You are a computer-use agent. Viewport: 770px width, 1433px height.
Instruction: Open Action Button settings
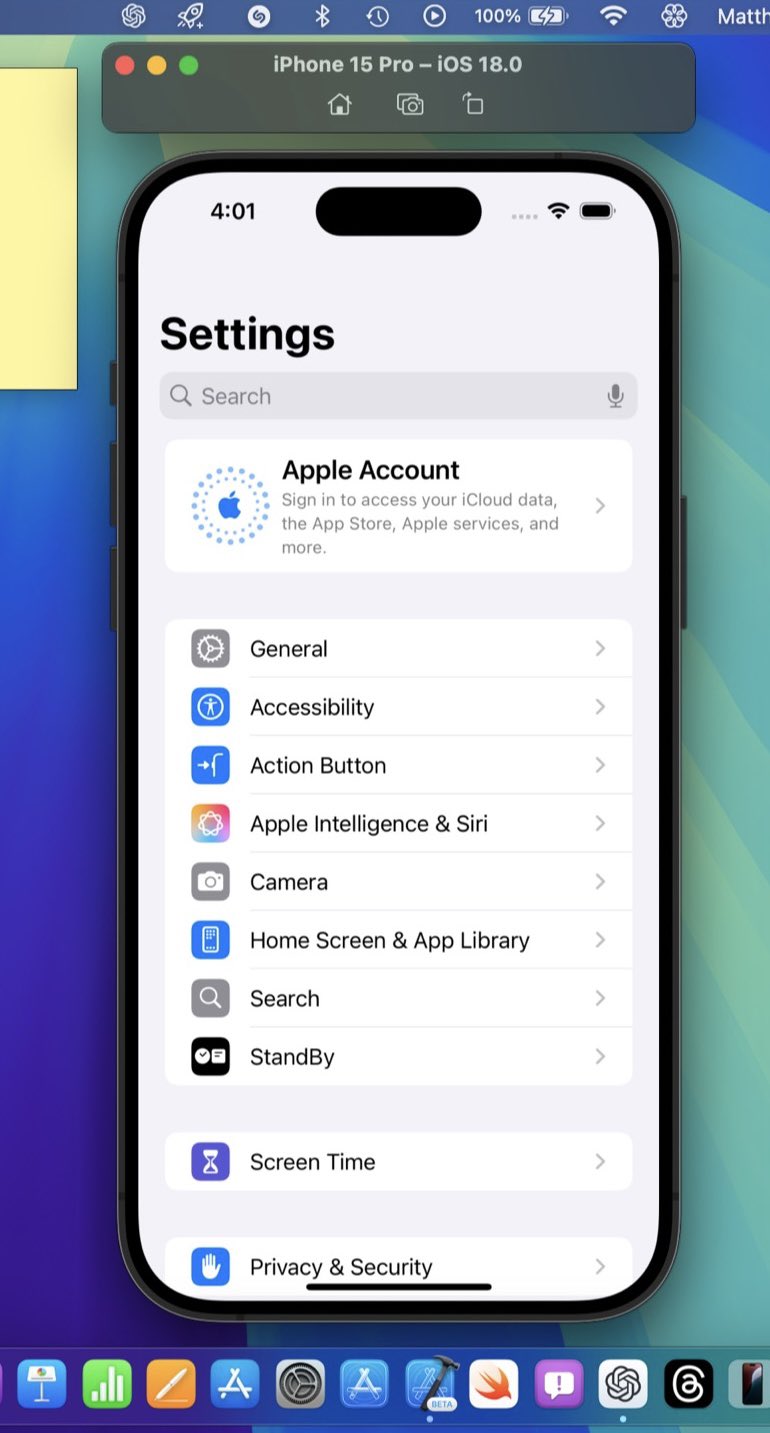point(398,765)
